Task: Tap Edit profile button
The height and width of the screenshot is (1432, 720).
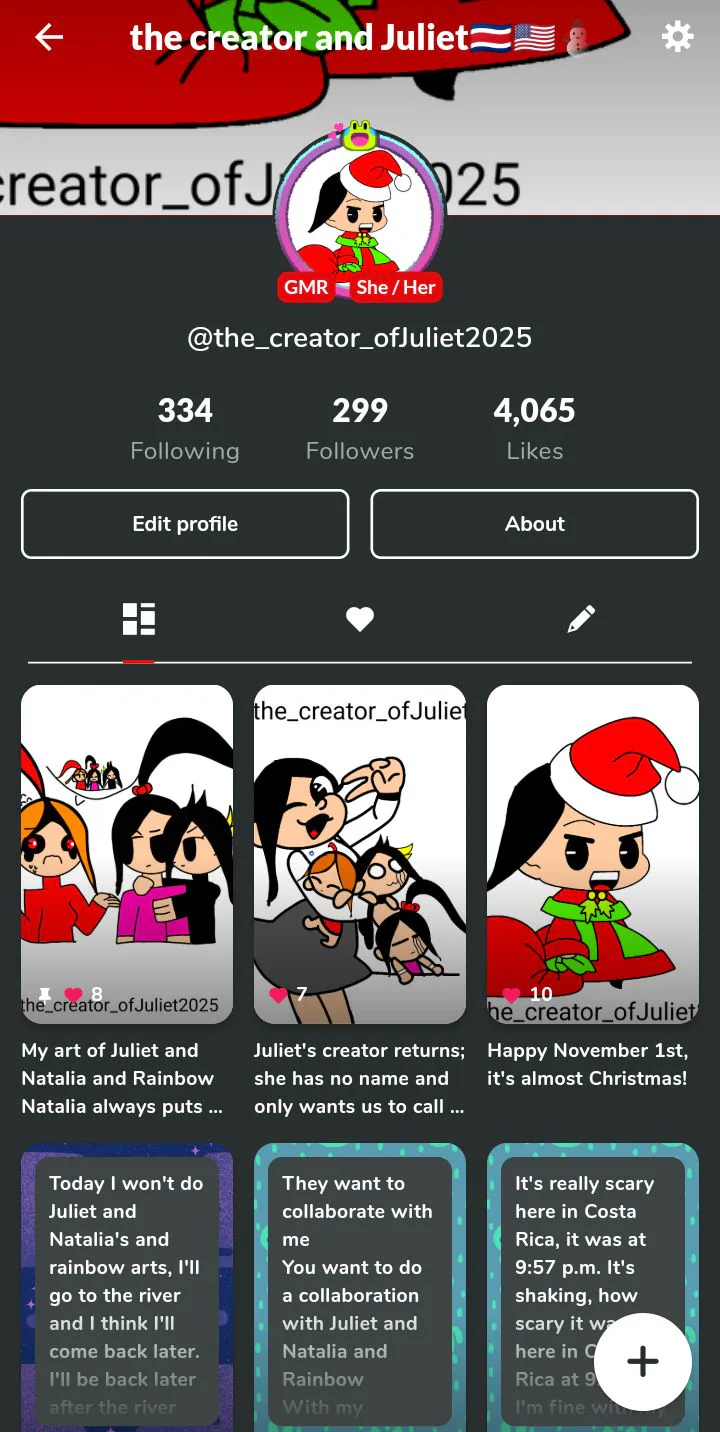Action: [185, 524]
